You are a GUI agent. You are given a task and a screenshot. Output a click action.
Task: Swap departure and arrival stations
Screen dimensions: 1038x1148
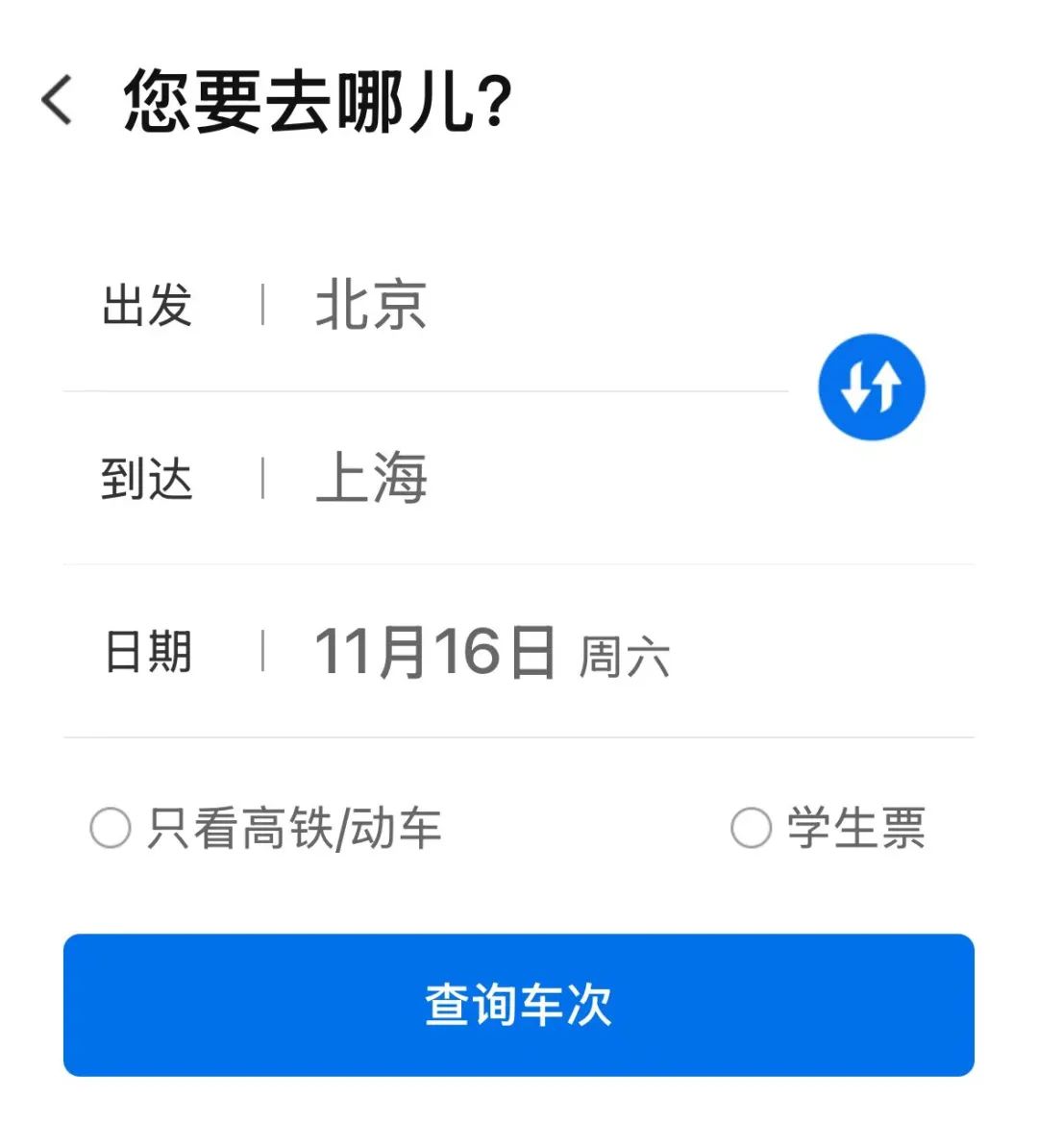point(871,387)
